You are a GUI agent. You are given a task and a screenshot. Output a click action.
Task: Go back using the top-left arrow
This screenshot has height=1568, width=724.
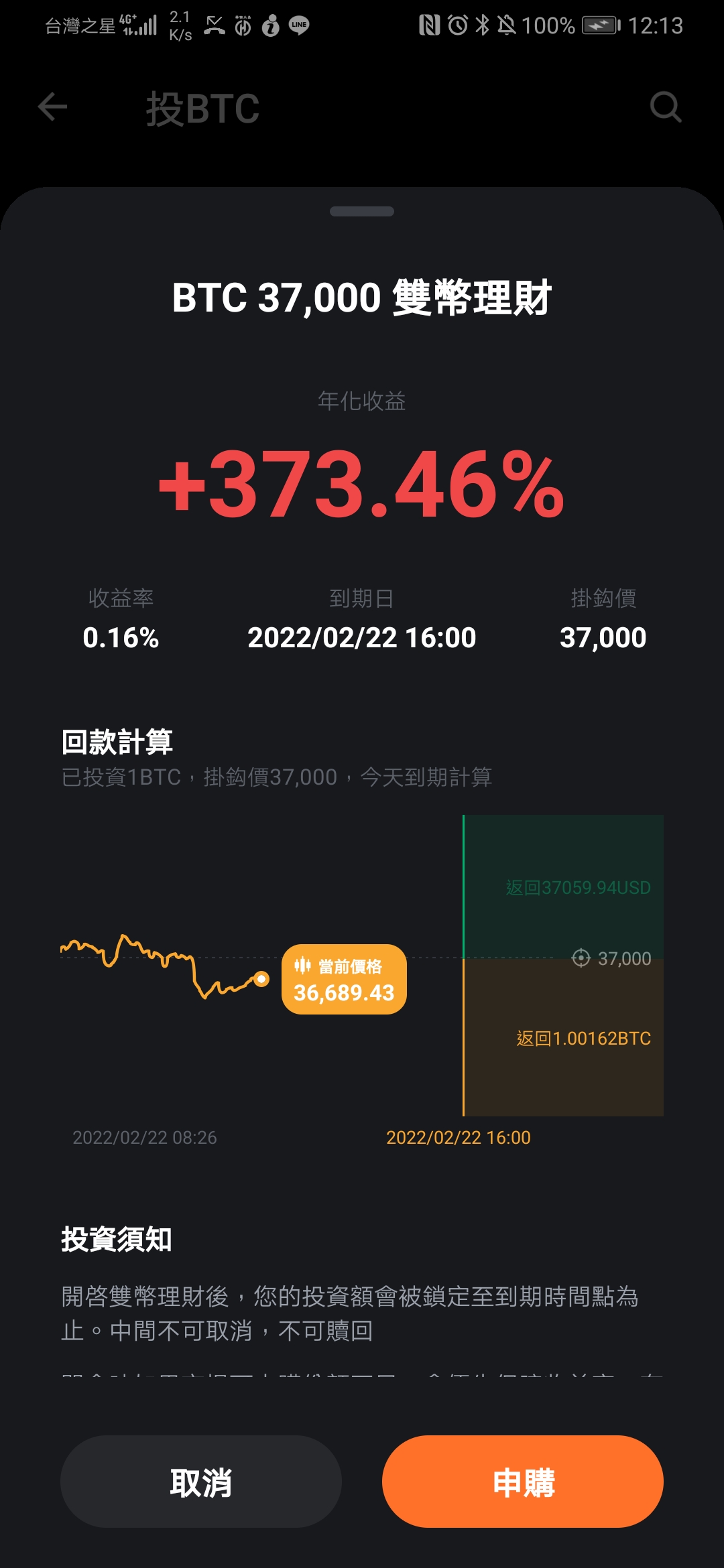(52, 107)
